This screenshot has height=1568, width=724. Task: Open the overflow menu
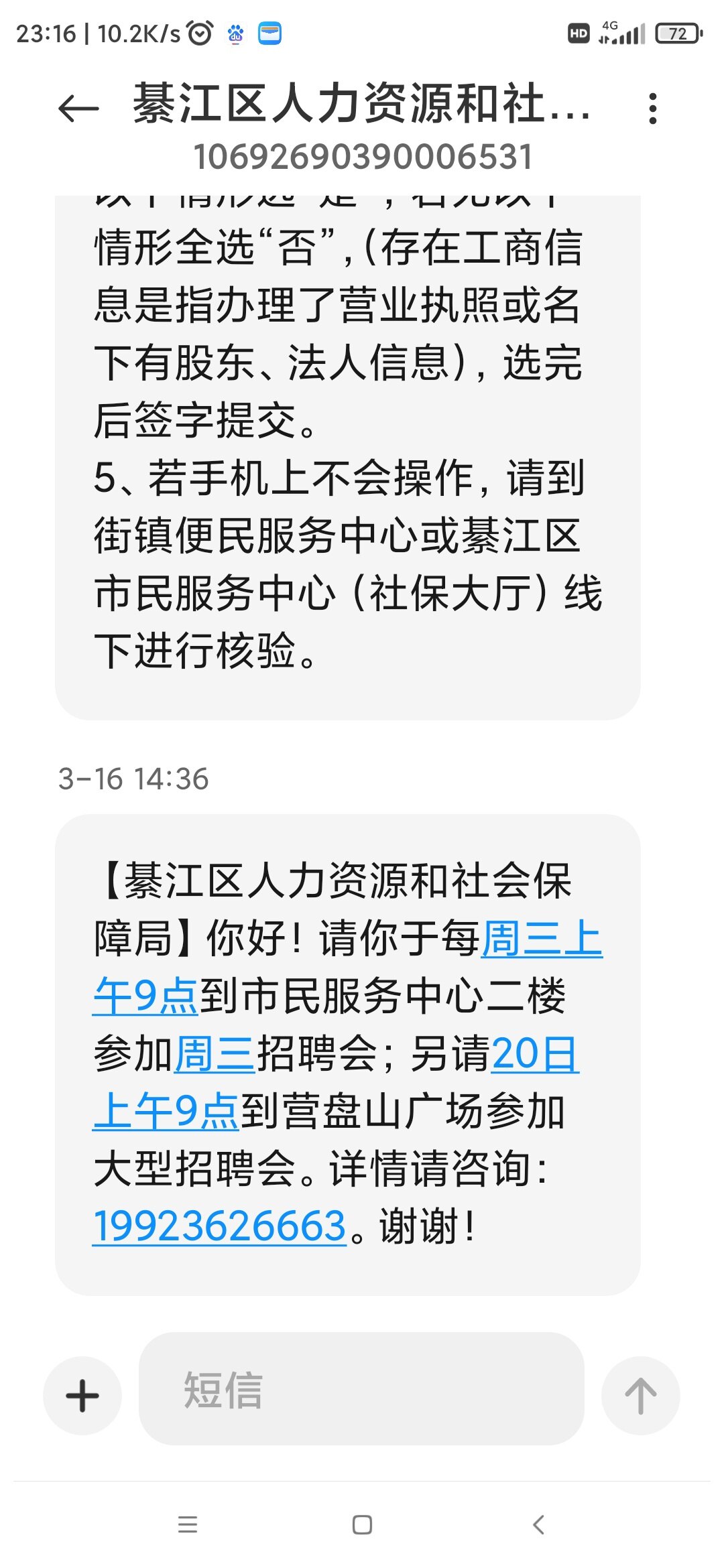pos(652,109)
